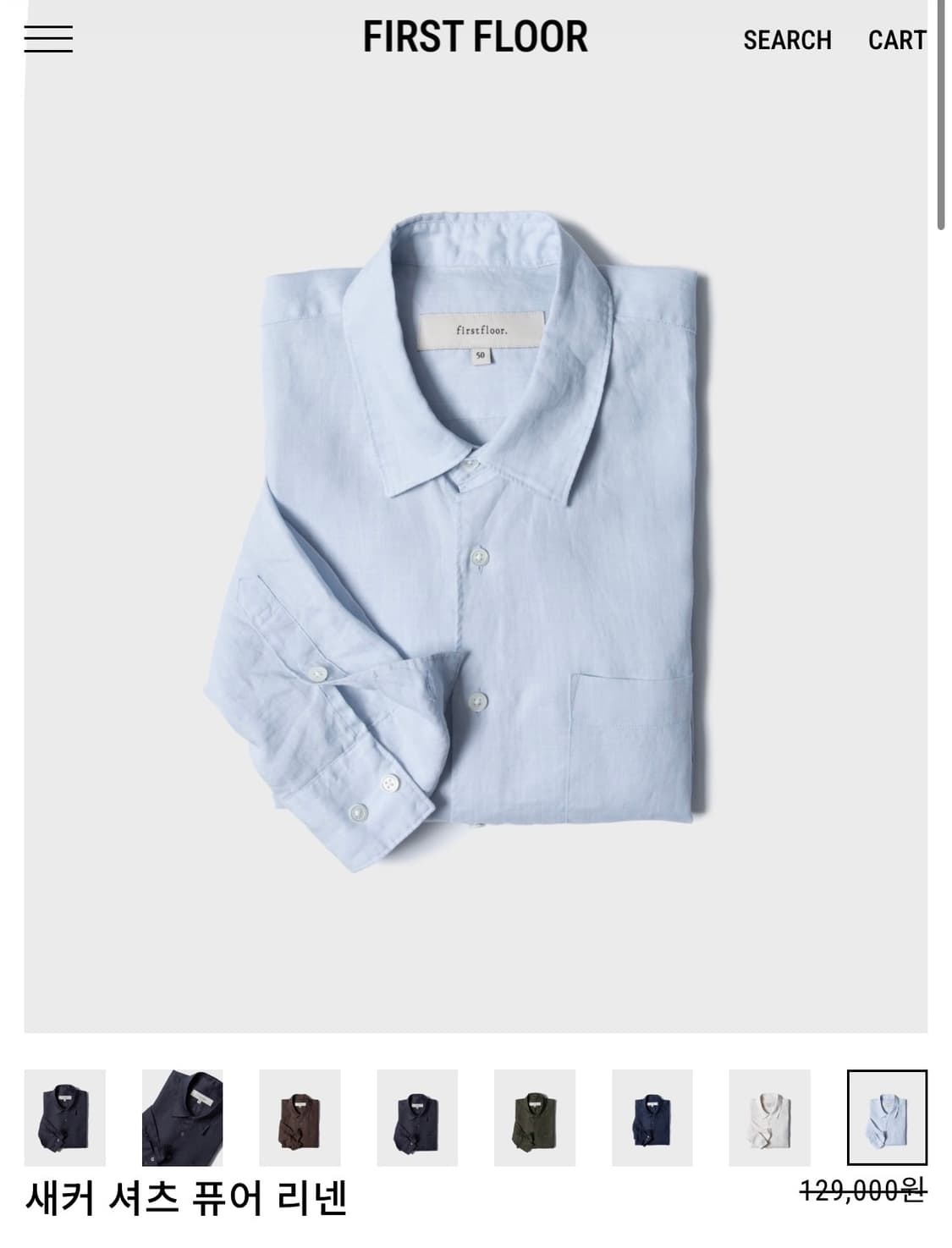952x1248 pixels.
Task: Go to the FIRST FLOOR home page
Action: (x=475, y=37)
